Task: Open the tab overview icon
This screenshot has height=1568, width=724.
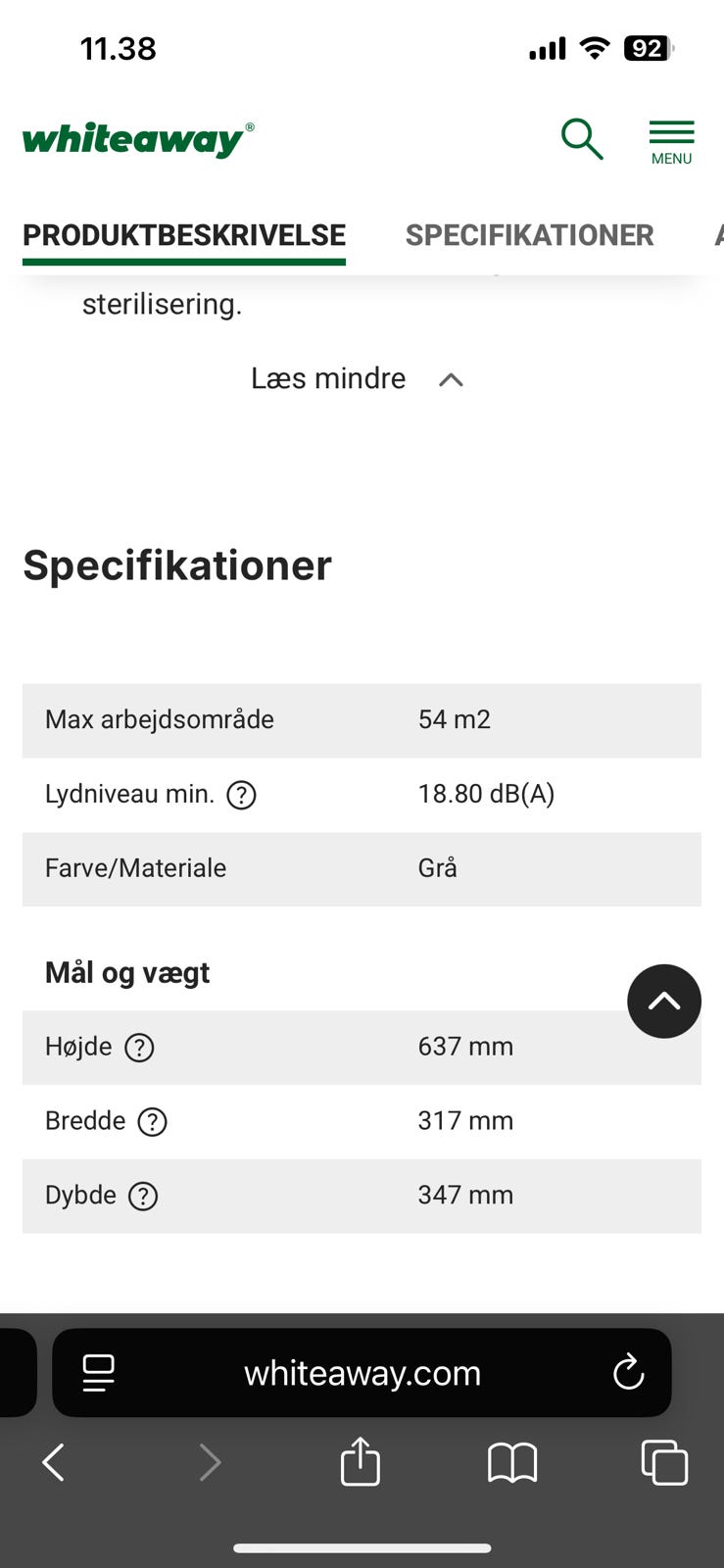Action: [x=663, y=1462]
